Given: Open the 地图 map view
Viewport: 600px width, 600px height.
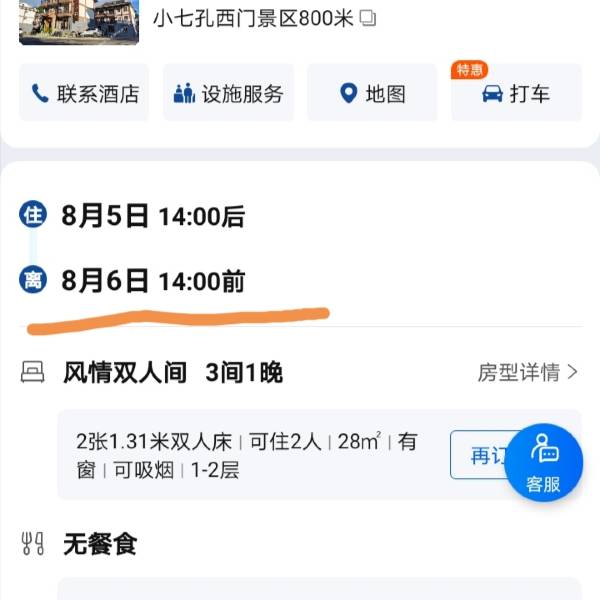Looking at the screenshot, I should (x=372, y=94).
